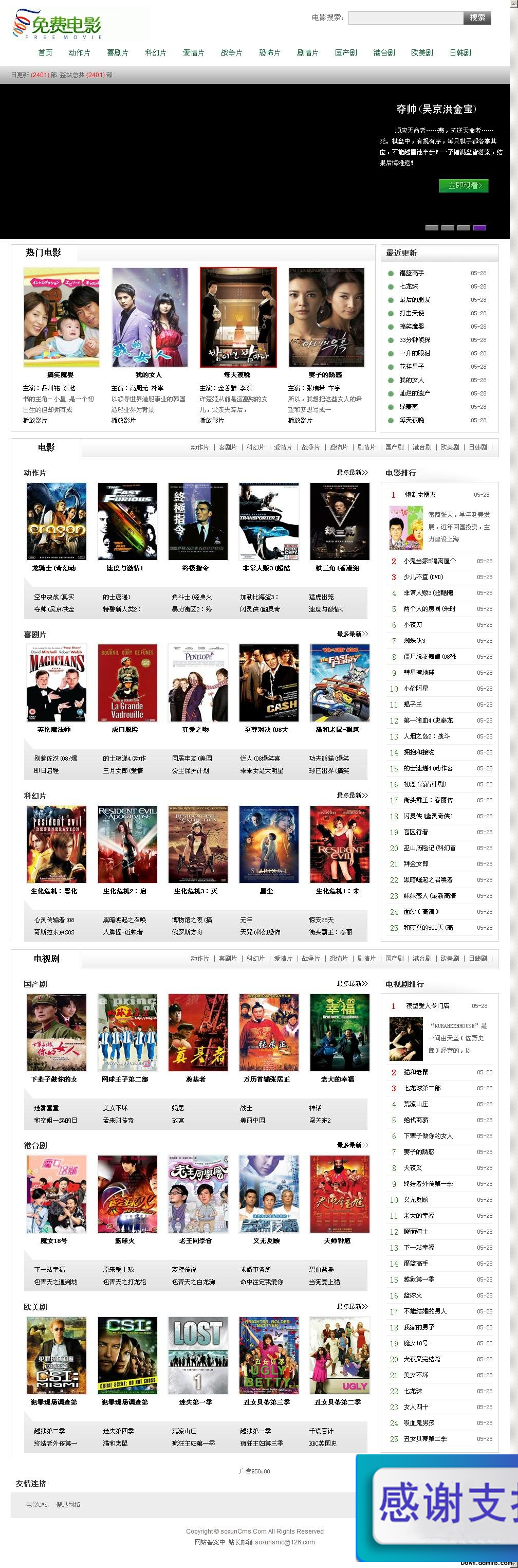Tap the 立即观看 green button

[x=464, y=185]
